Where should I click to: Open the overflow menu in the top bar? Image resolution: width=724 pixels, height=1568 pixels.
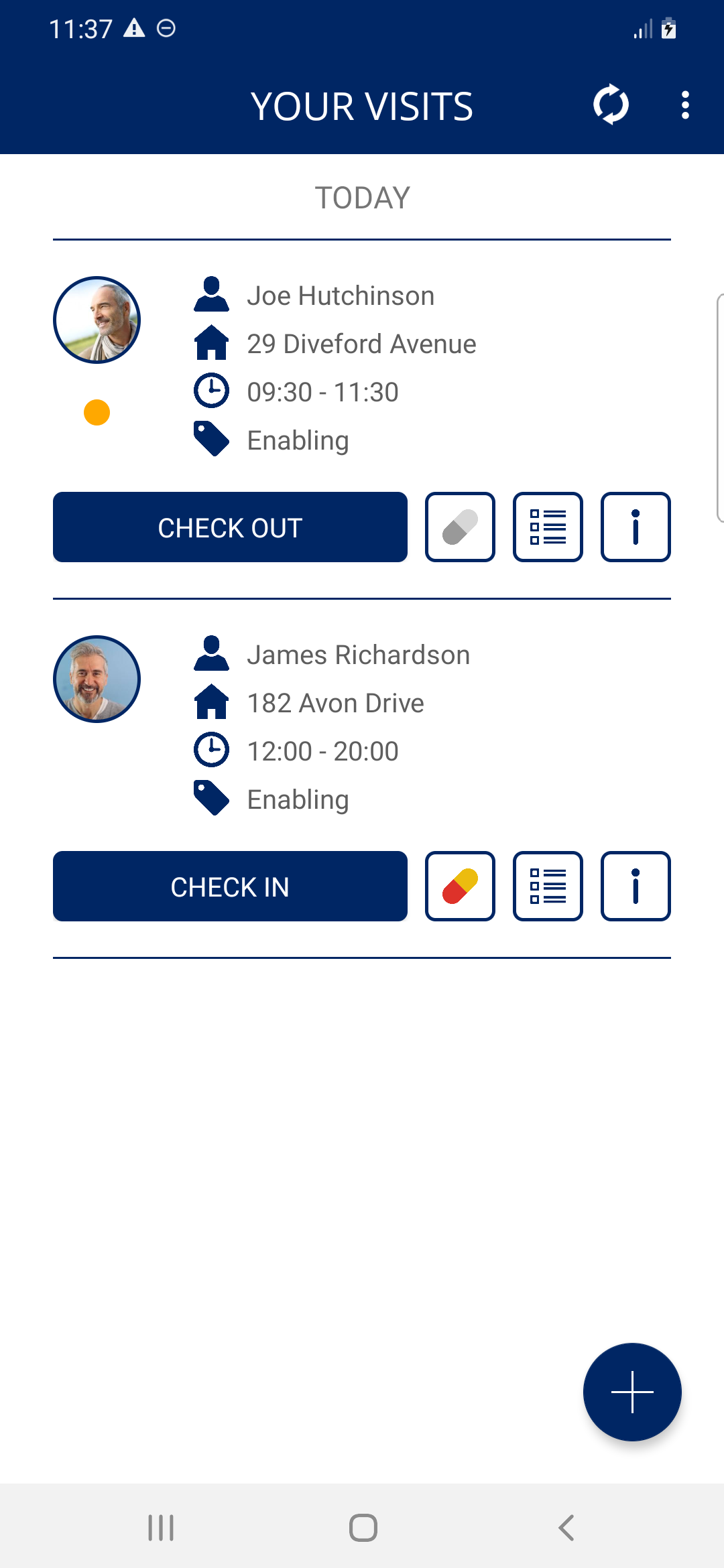coord(684,105)
